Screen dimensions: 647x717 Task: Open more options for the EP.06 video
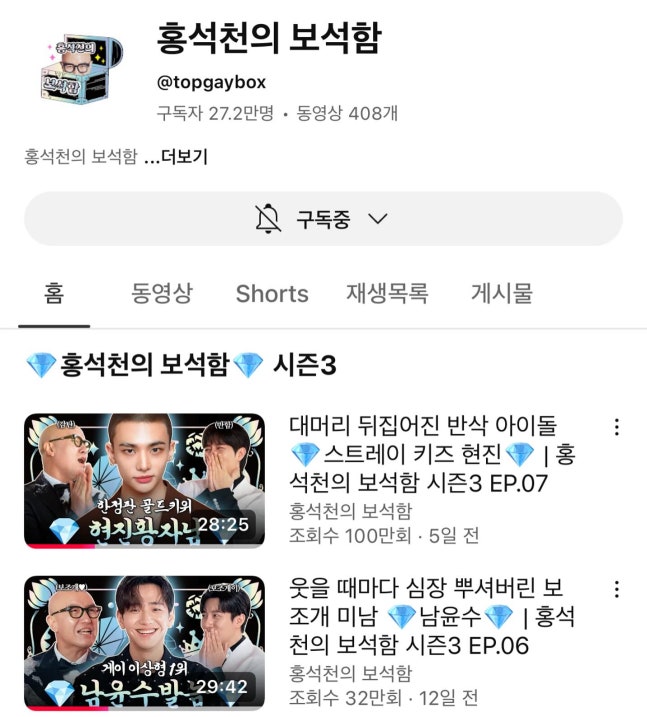pos(616,589)
